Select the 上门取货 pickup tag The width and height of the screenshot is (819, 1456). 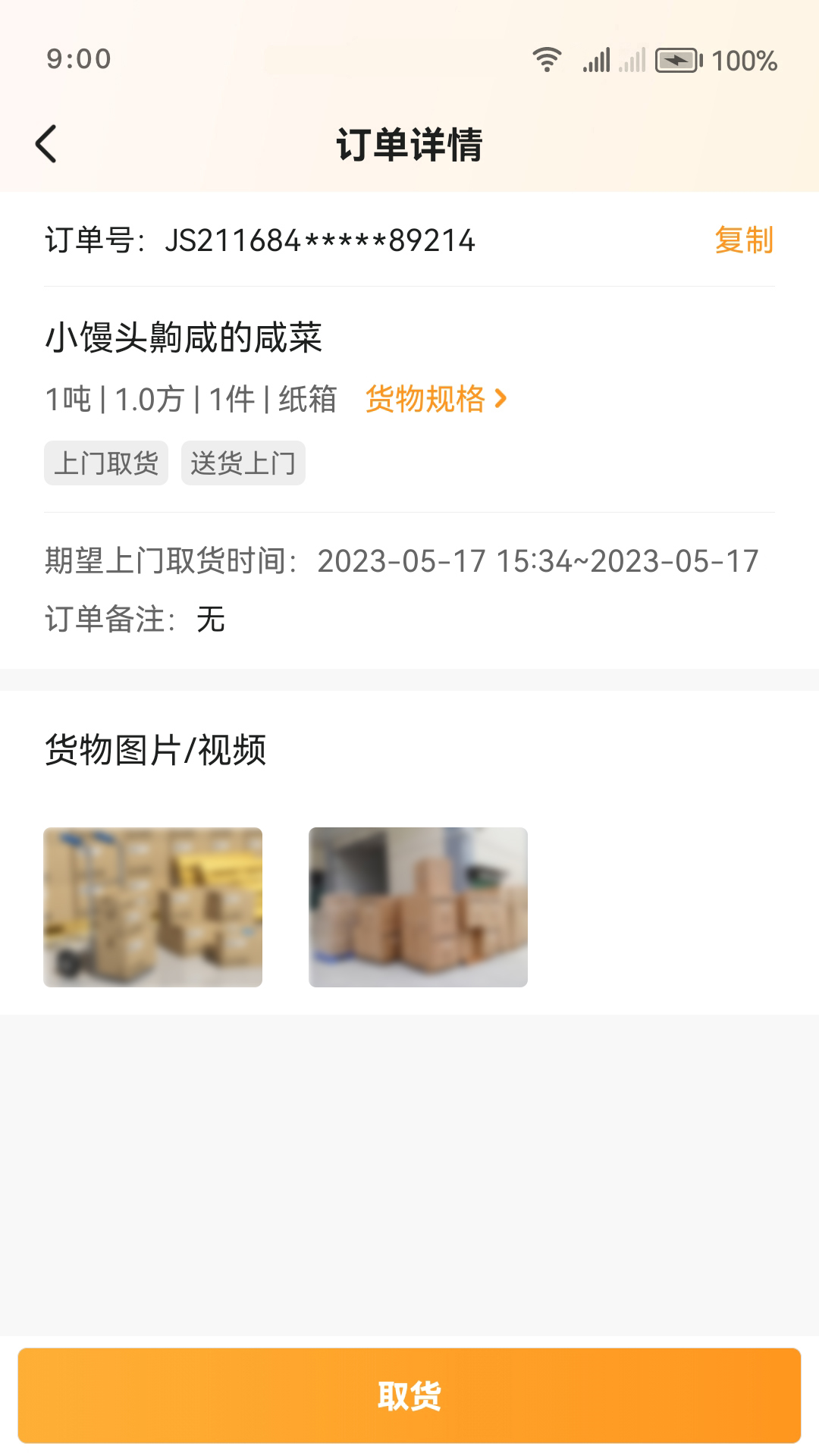coord(105,463)
